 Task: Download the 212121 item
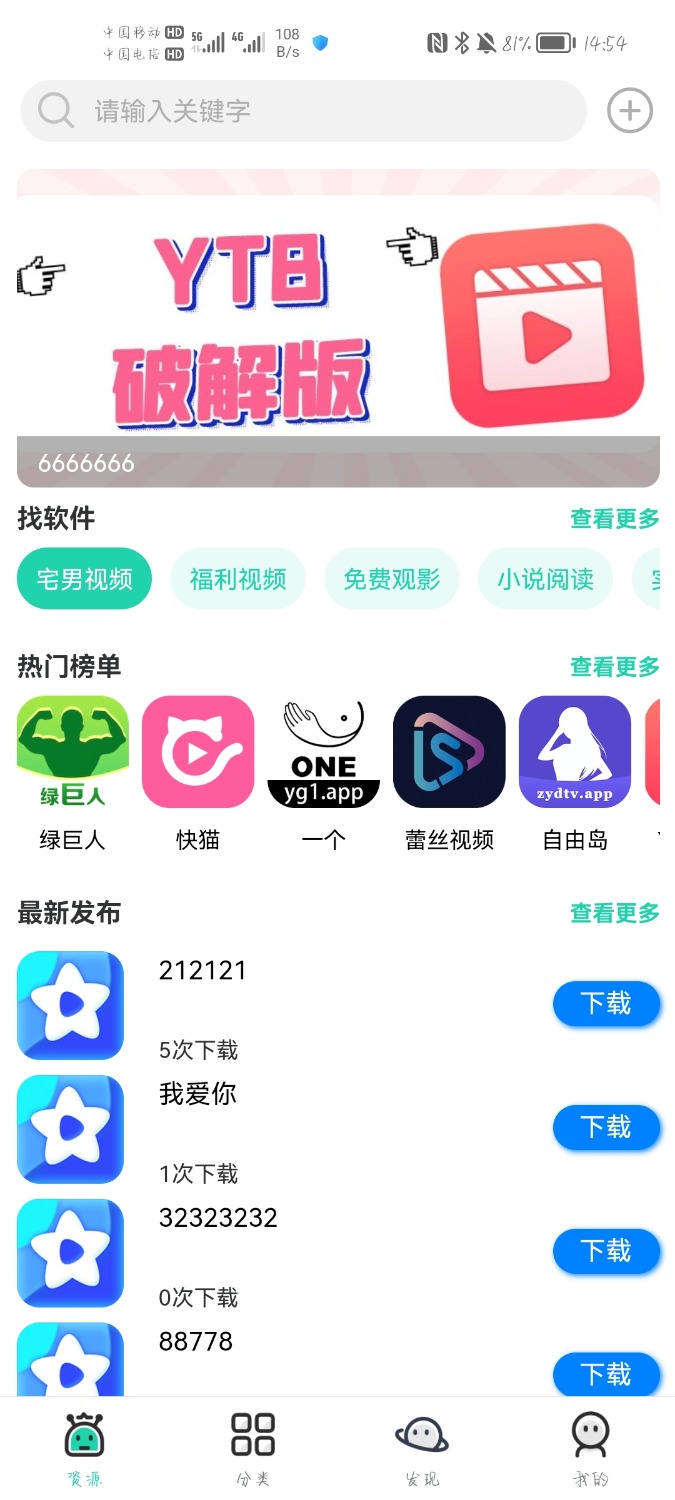tap(606, 1004)
